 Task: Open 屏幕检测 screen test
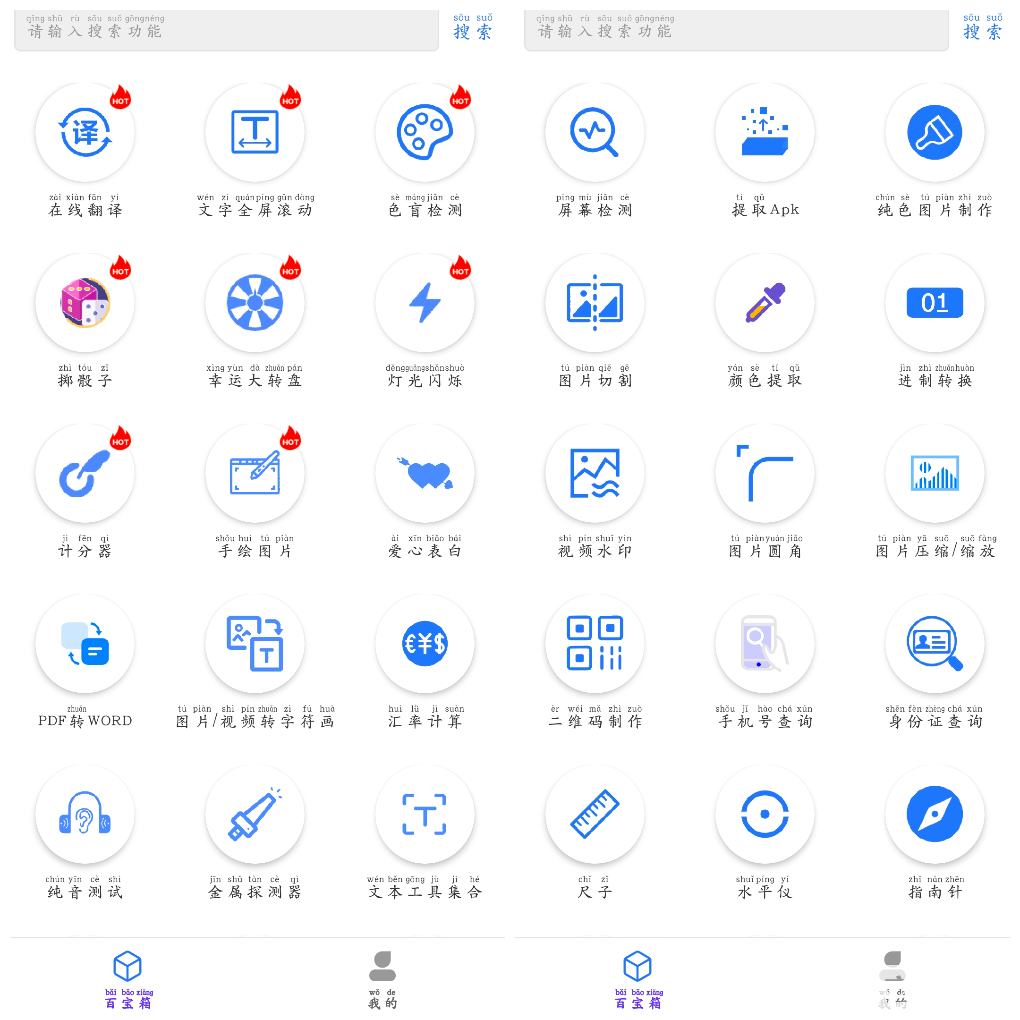[595, 133]
